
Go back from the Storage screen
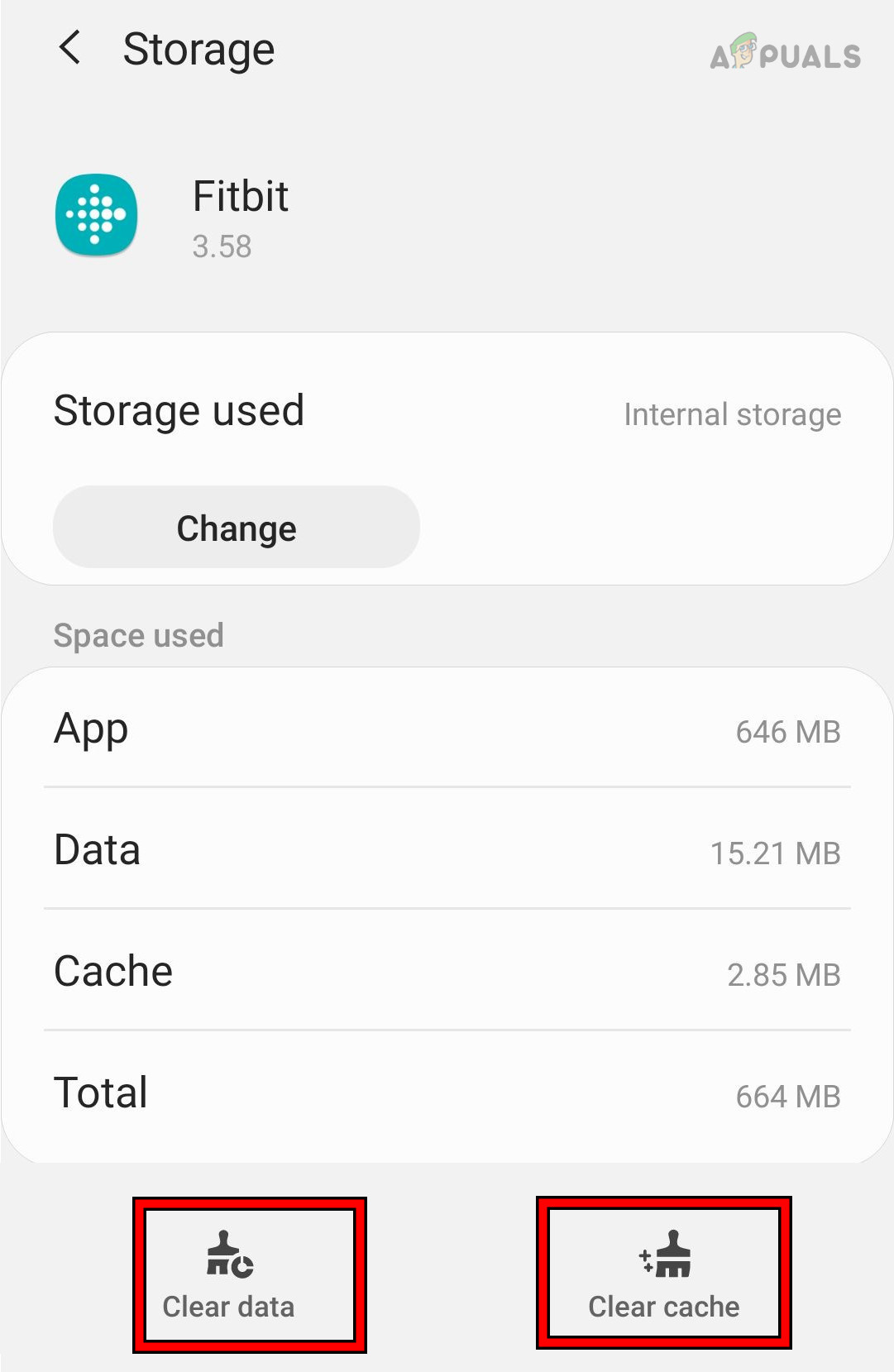70,48
